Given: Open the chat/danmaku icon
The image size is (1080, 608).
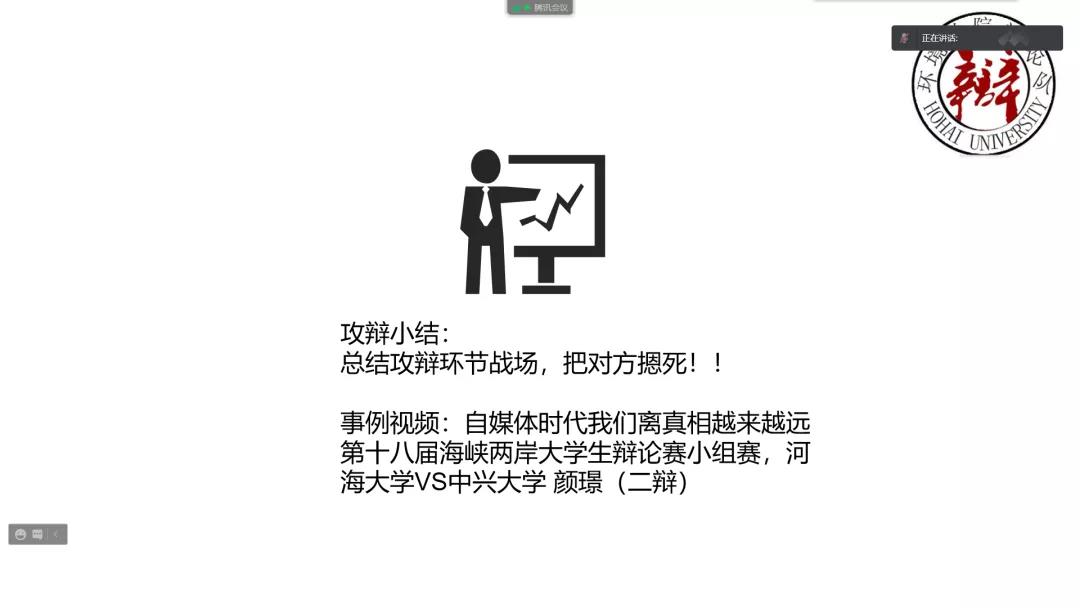Looking at the screenshot, I should [x=38, y=534].
